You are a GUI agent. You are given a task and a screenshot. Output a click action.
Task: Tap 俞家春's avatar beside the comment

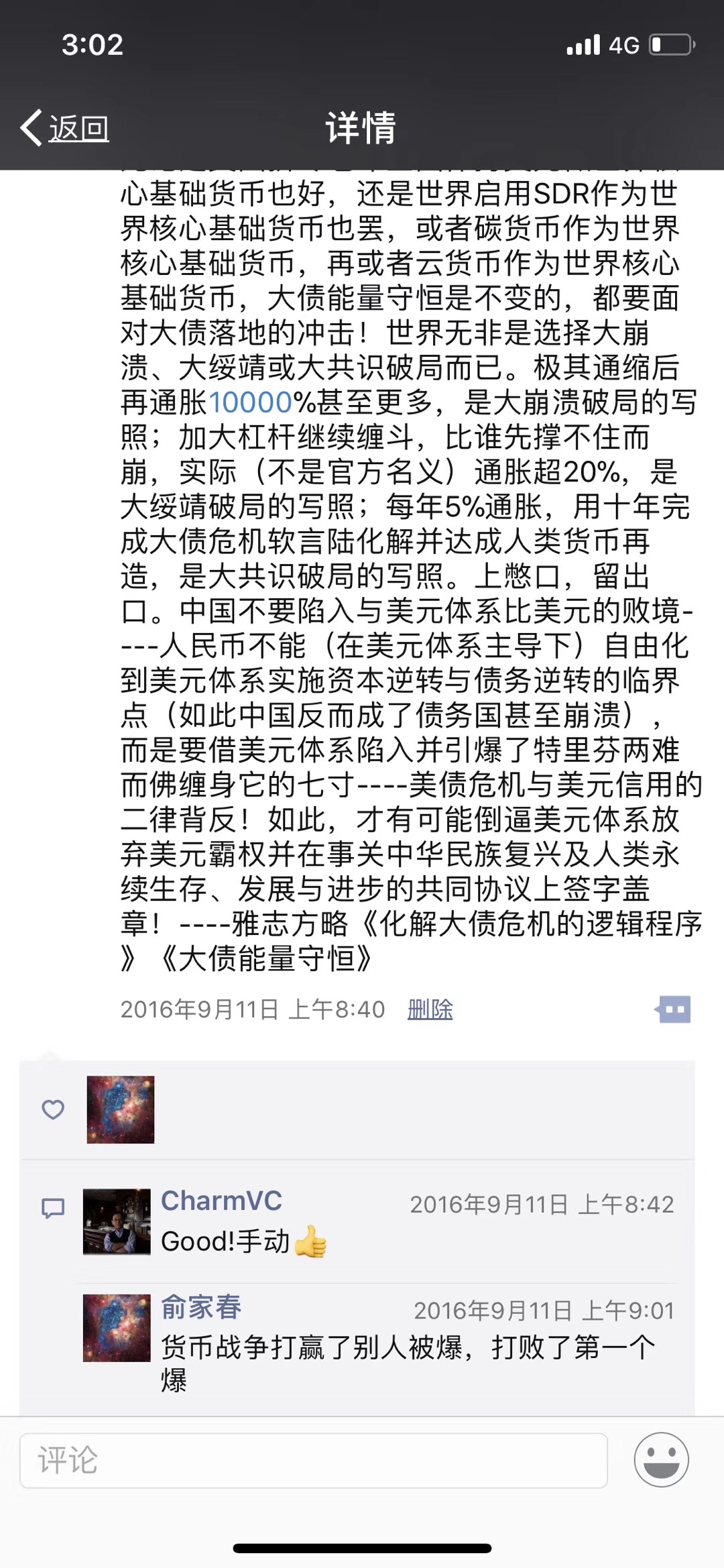(117, 1327)
